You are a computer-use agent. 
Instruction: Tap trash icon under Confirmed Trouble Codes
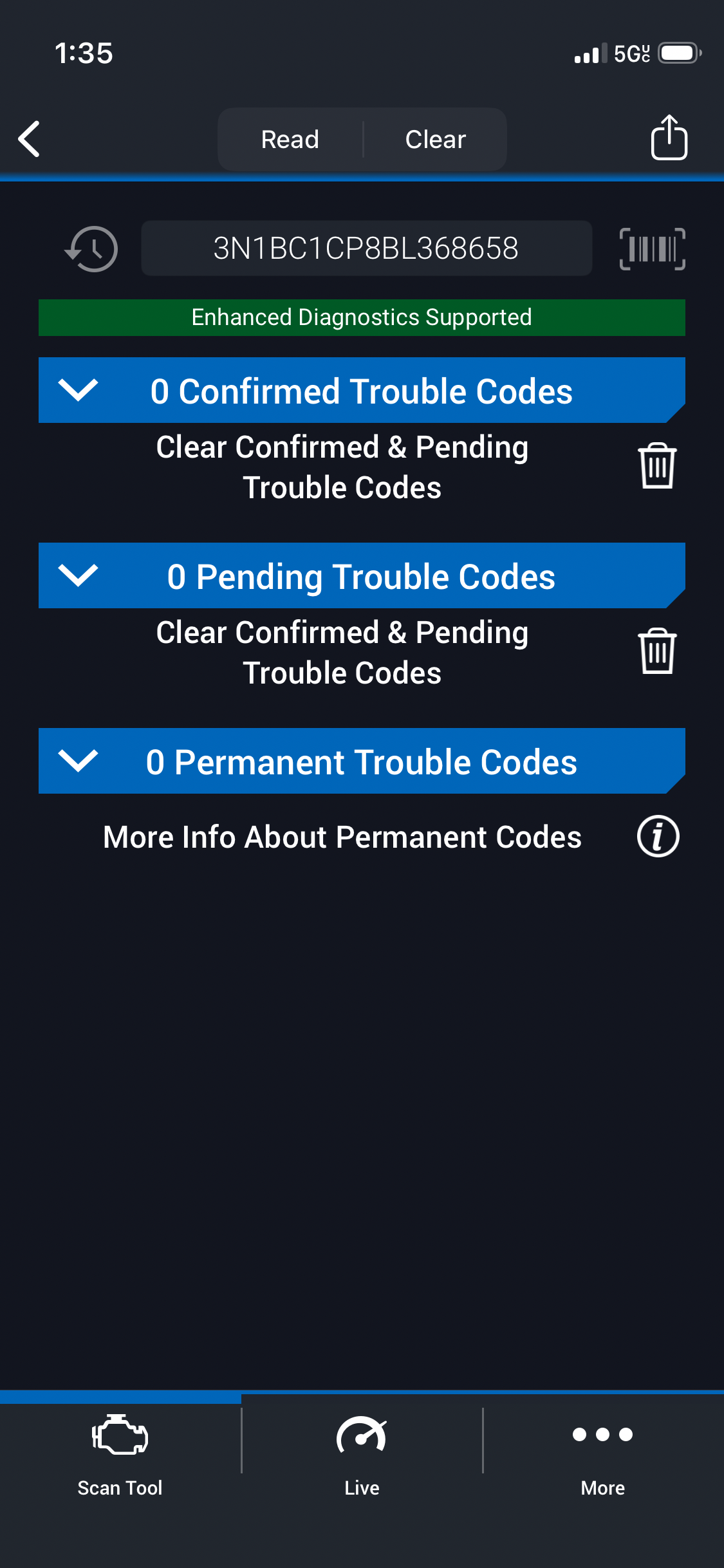coord(657,466)
